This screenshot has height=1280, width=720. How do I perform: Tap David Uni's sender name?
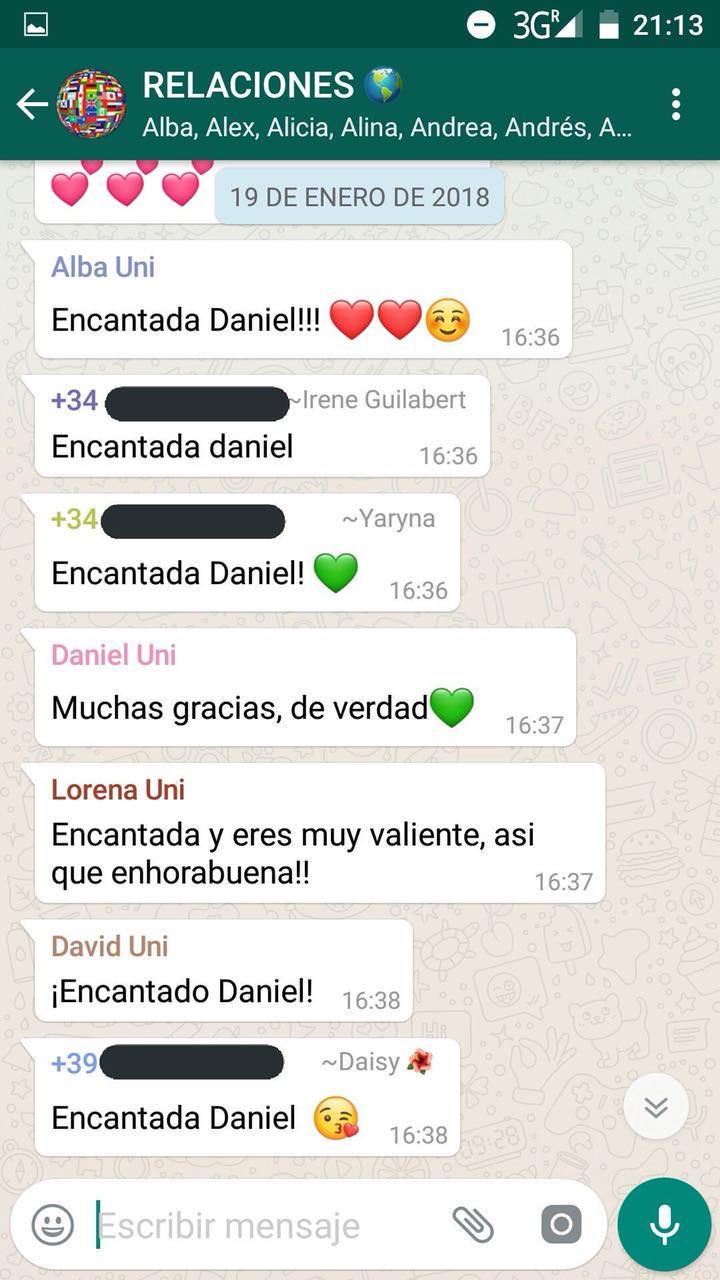pos(110,946)
